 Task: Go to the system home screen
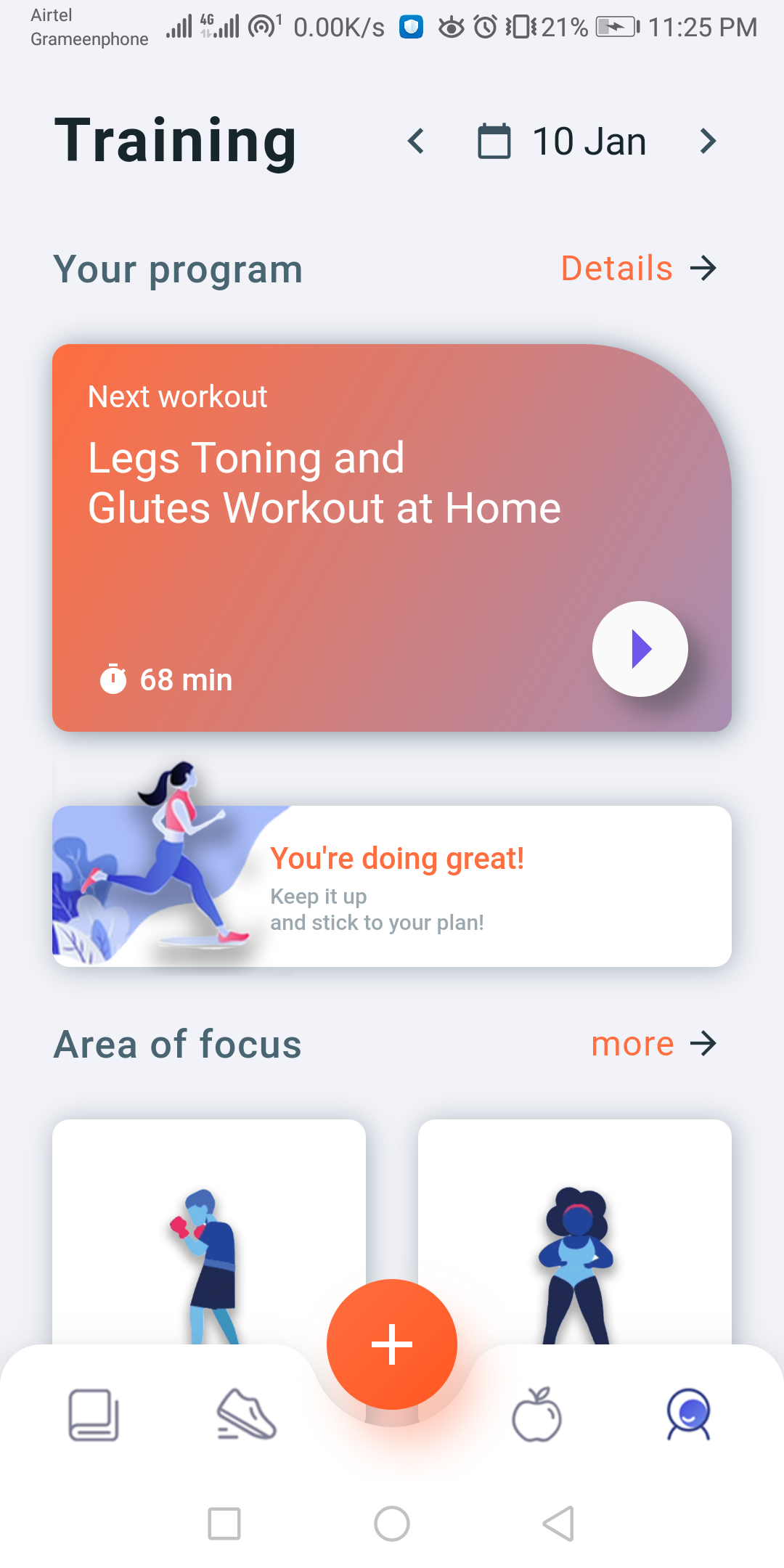click(x=392, y=1523)
